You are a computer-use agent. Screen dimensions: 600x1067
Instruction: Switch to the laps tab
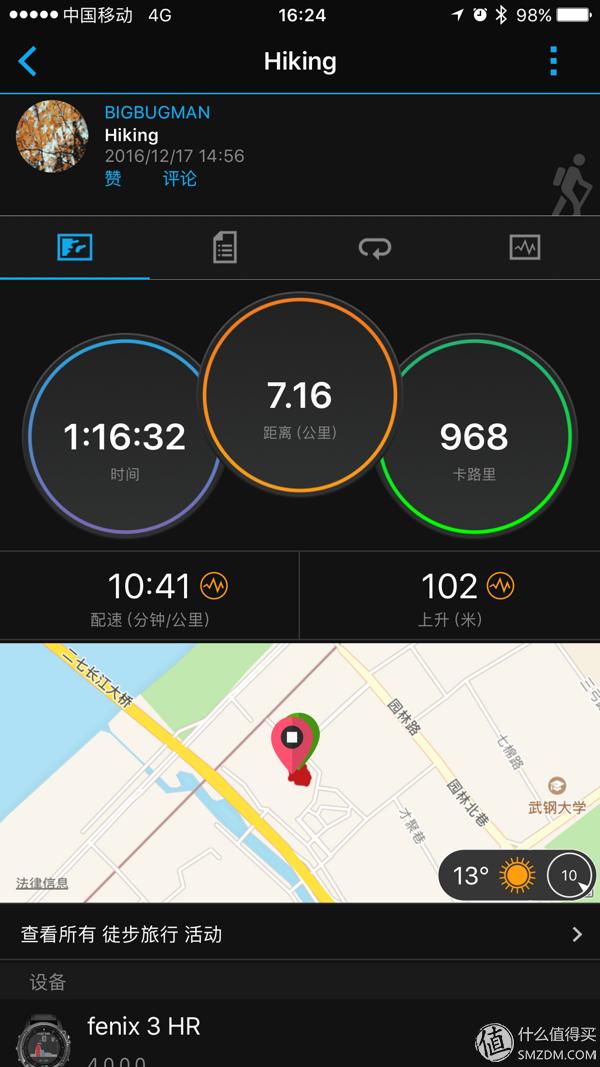[x=375, y=247]
